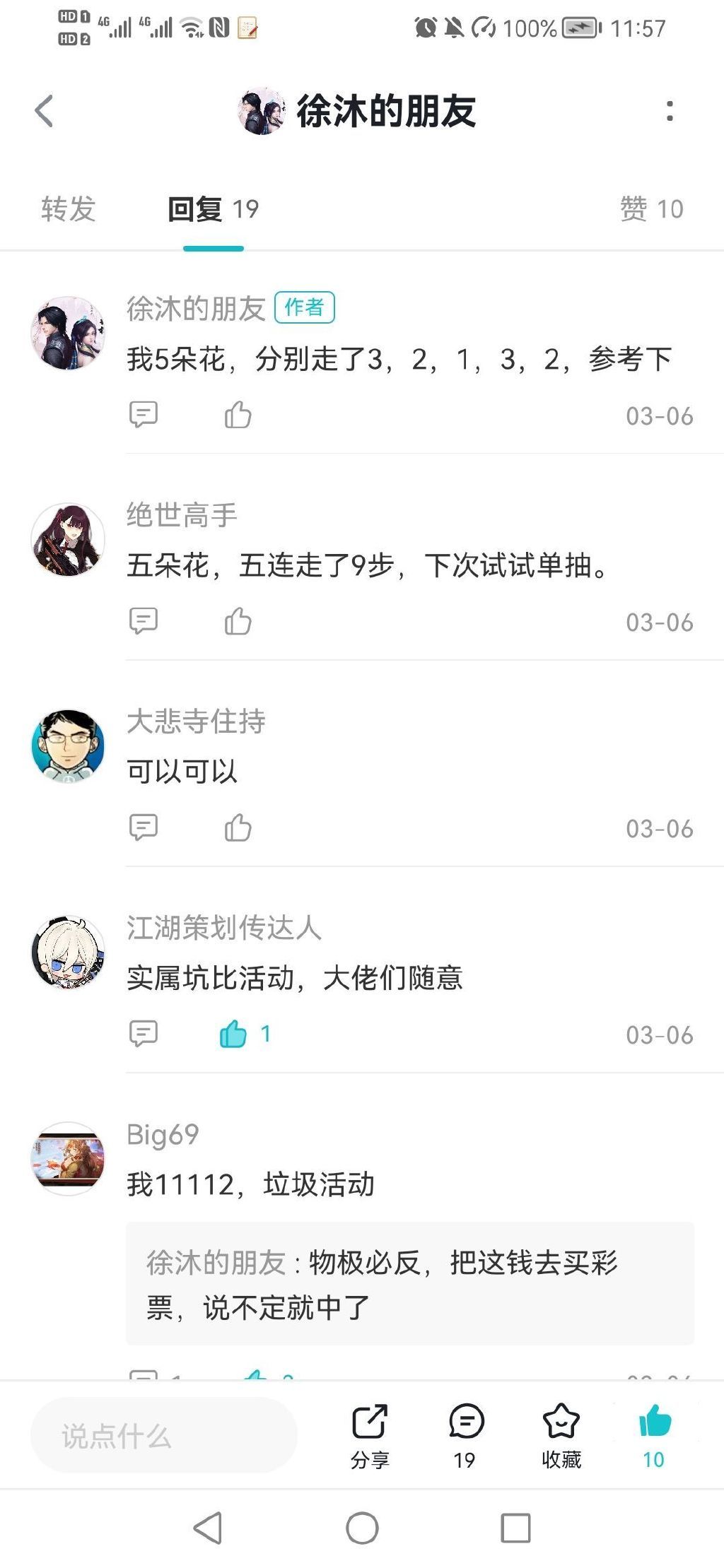Tap the back arrow to leave the post
This screenshot has height=1568, width=724.
[44, 111]
